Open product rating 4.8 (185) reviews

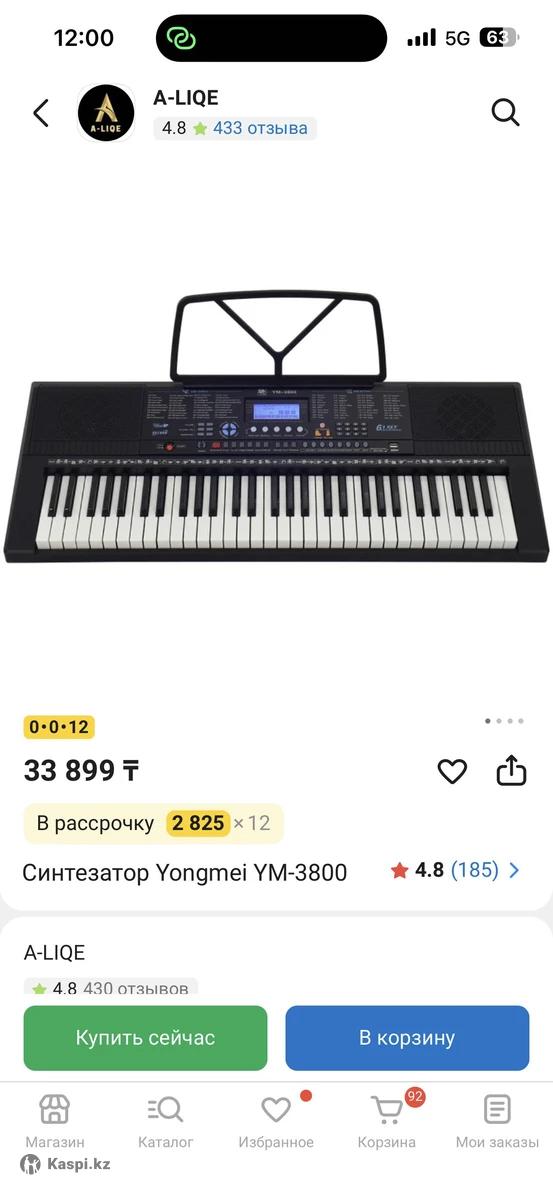pos(456,870)
